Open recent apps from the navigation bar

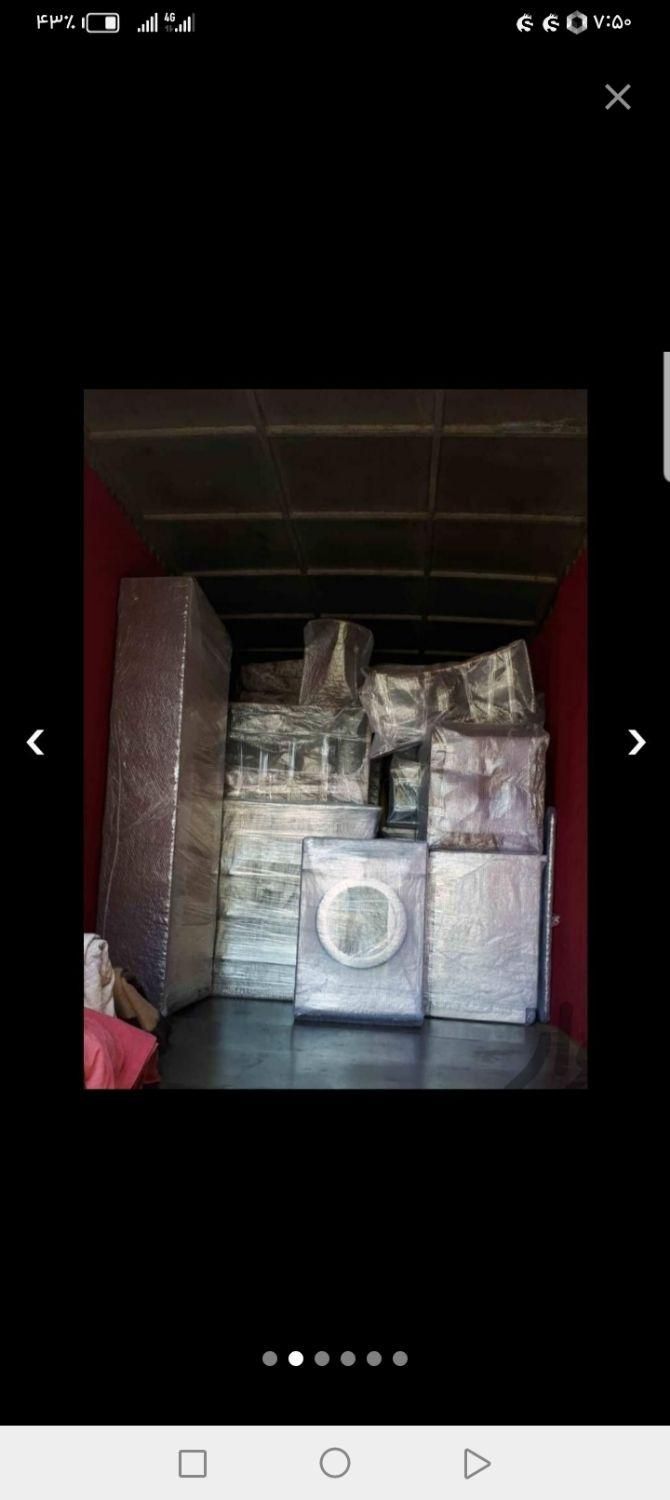click(192, 1464)
